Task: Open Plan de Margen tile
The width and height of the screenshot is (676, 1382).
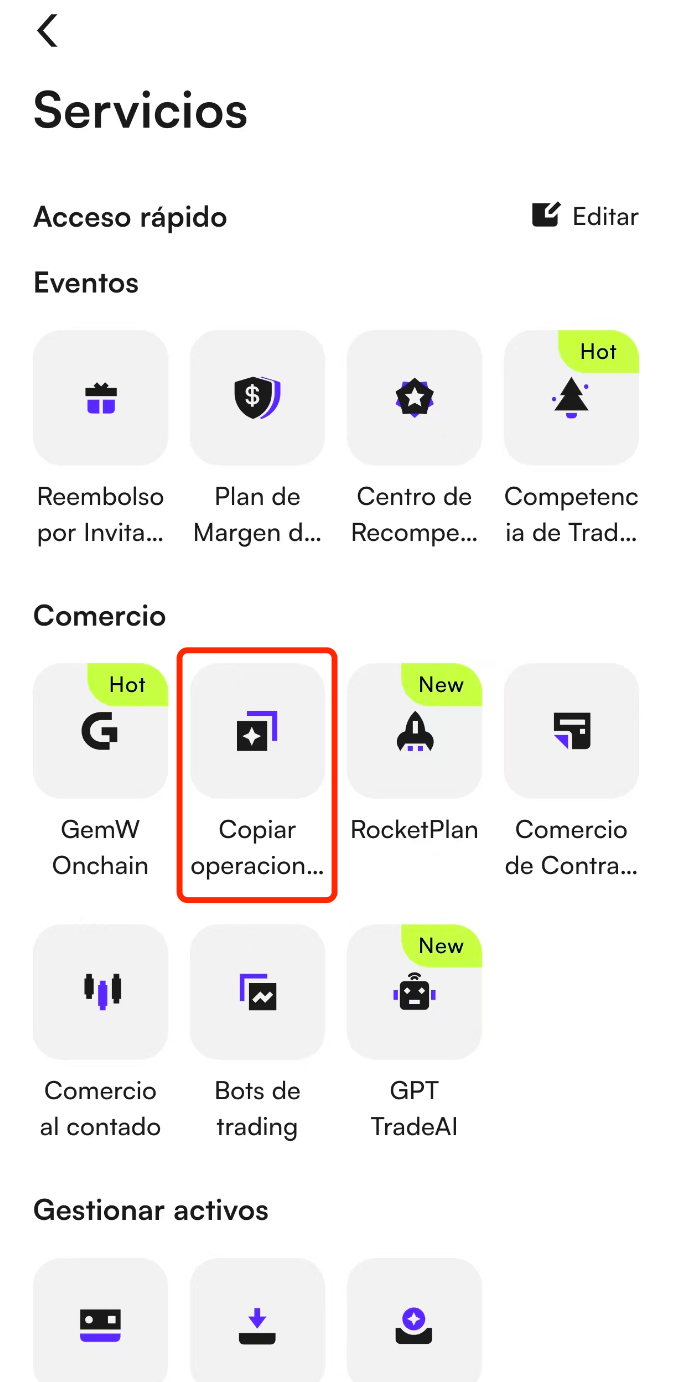Action: pyautogui.click(x=257, y=398)
